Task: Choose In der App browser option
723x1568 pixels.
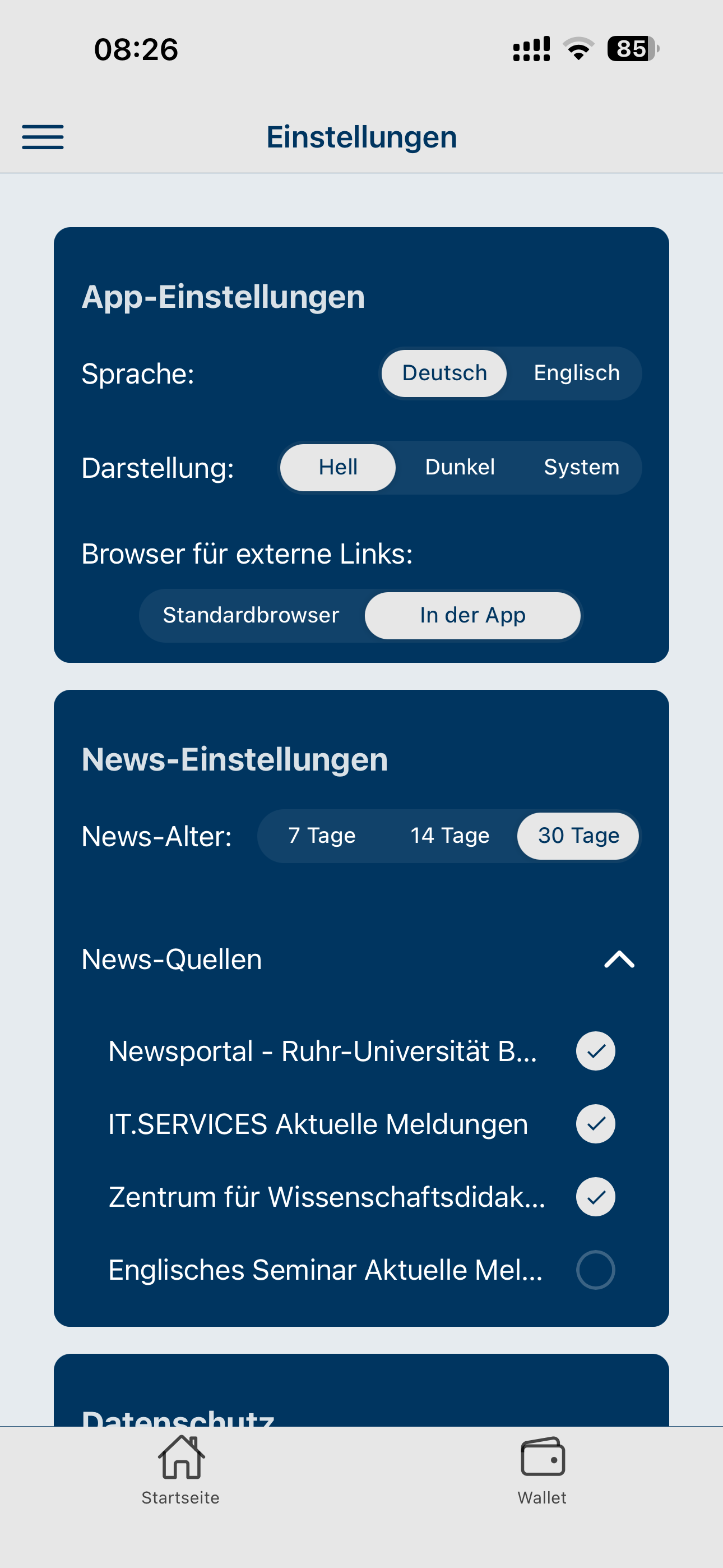Action: click(472, 615)
